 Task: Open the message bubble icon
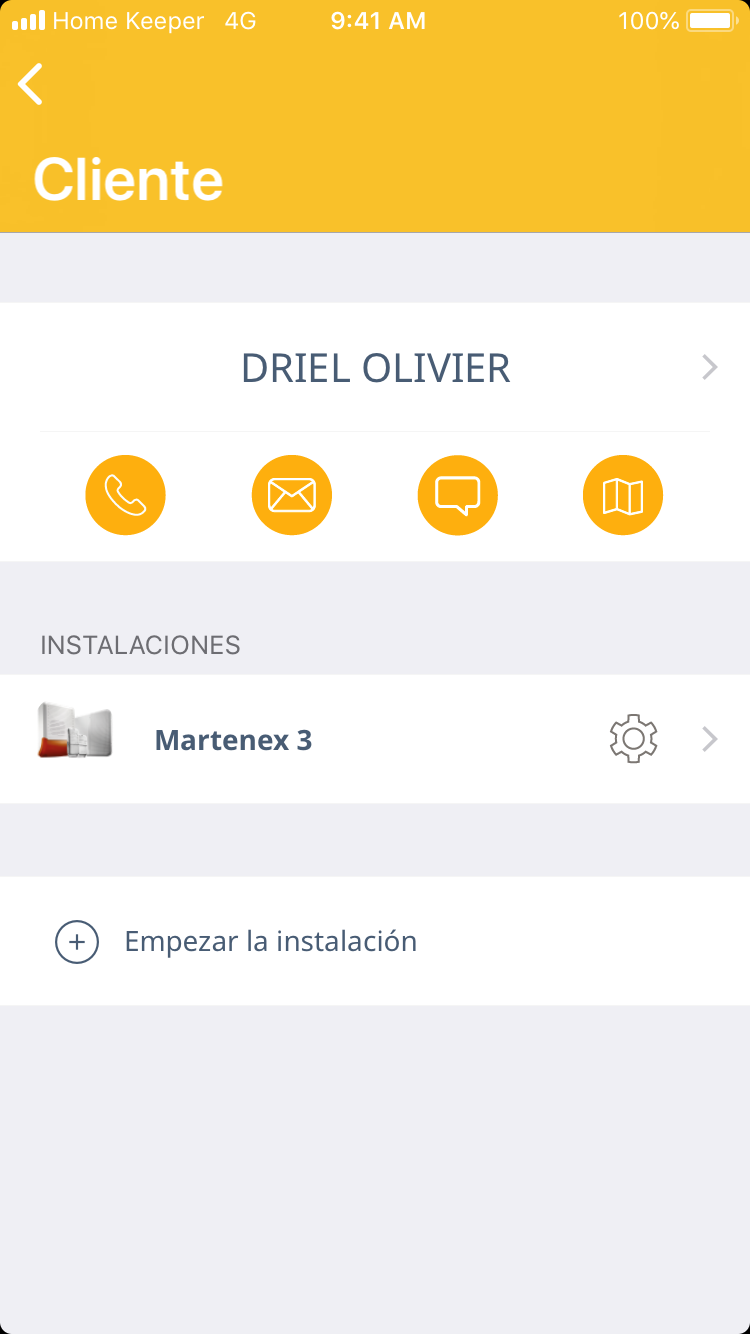tap(457, 495)
